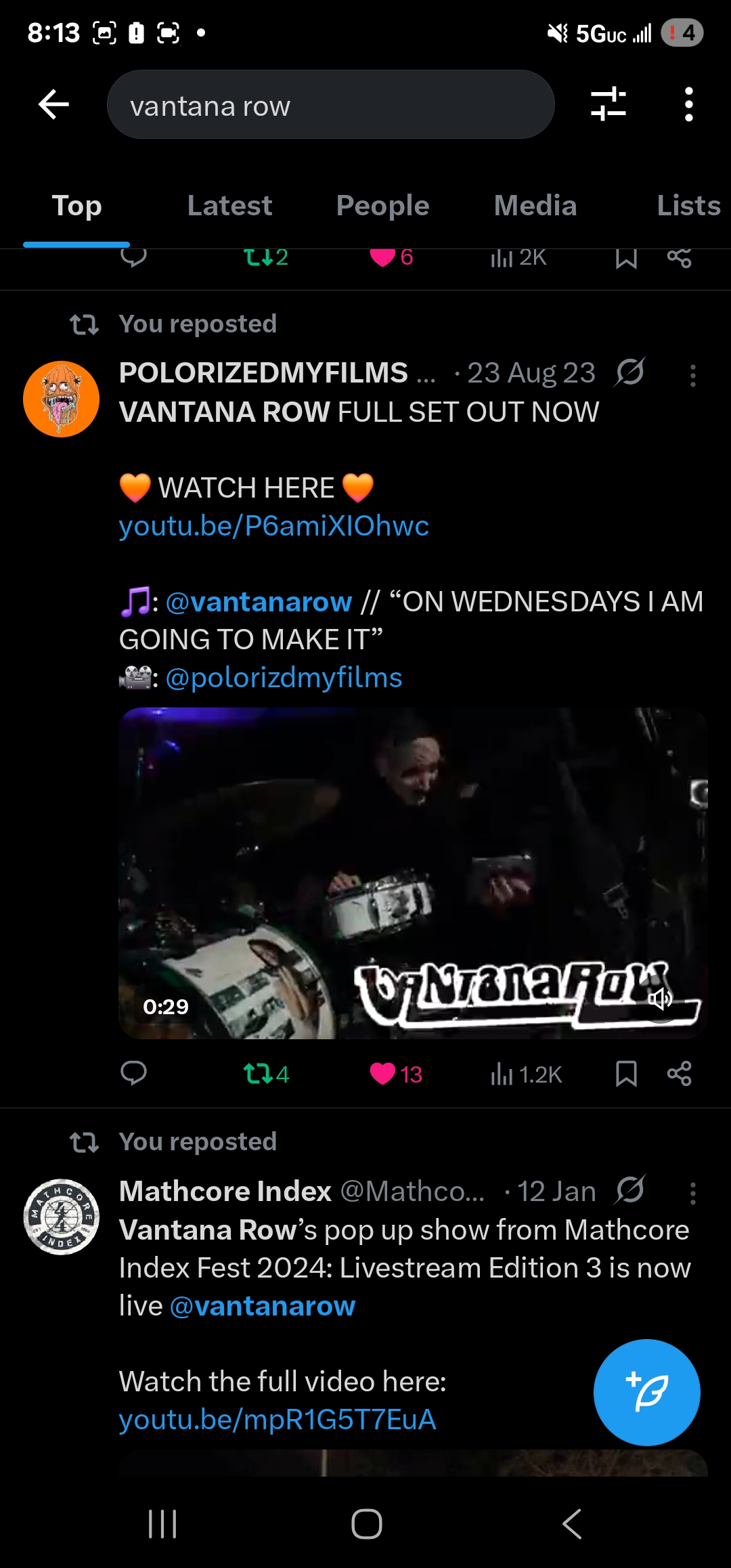Screen dimensions: 731x1568
Task: Share the POLORIZEDMYFILMS post
Action: [679, 1074]
